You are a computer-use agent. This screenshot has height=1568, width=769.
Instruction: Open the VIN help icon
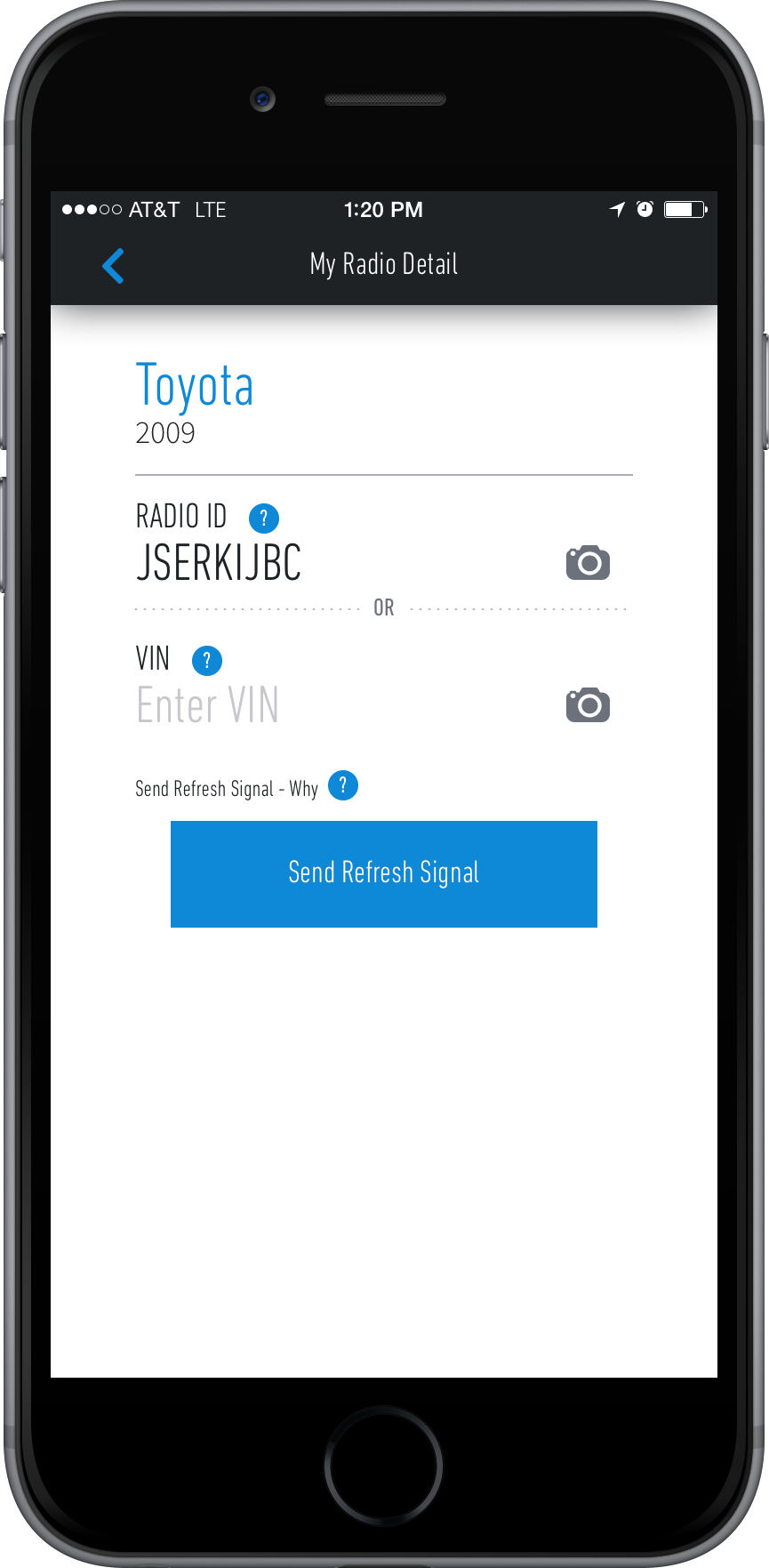[207, 661]
